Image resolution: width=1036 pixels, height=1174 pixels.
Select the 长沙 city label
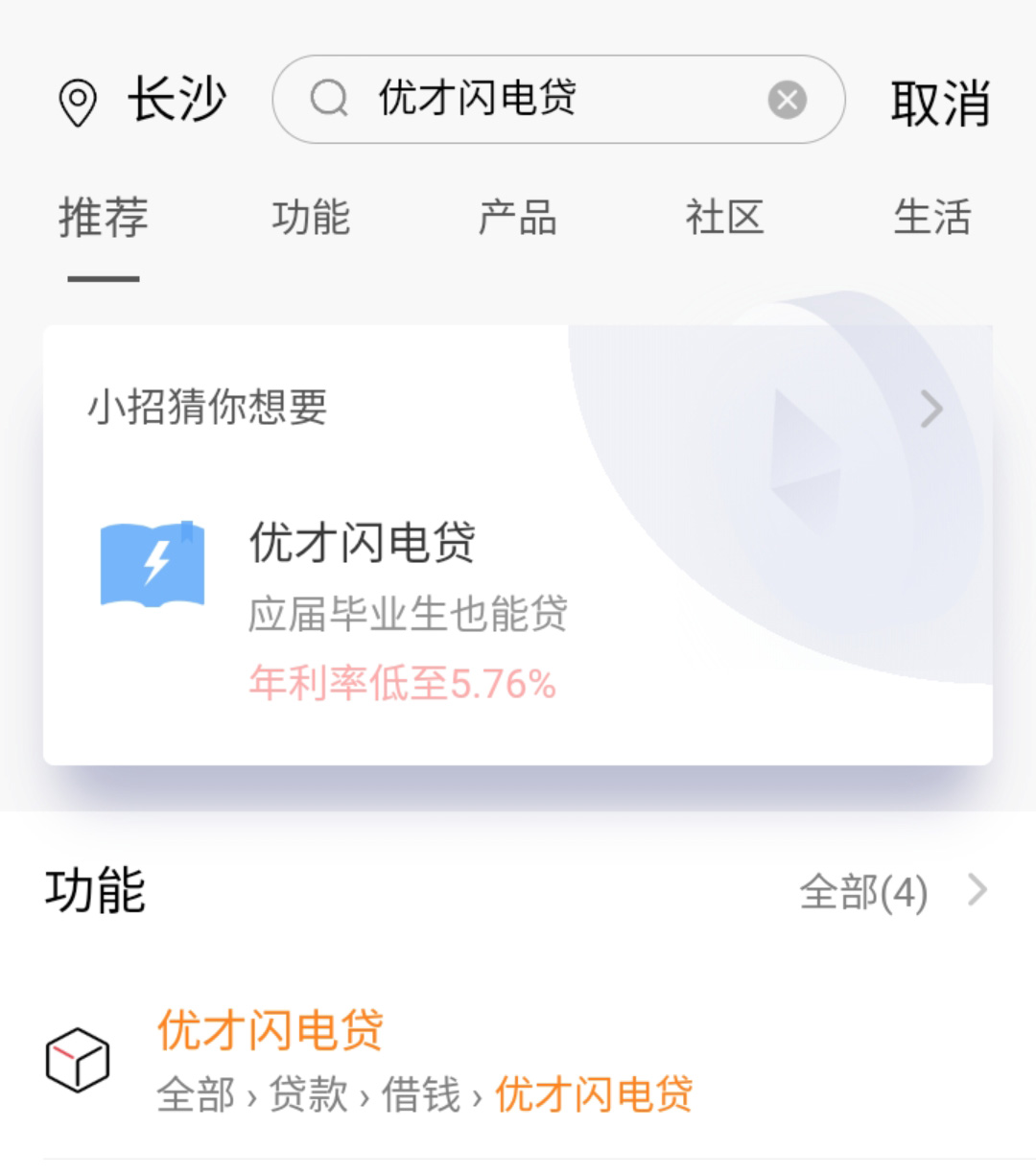click(x=178, y=100)
